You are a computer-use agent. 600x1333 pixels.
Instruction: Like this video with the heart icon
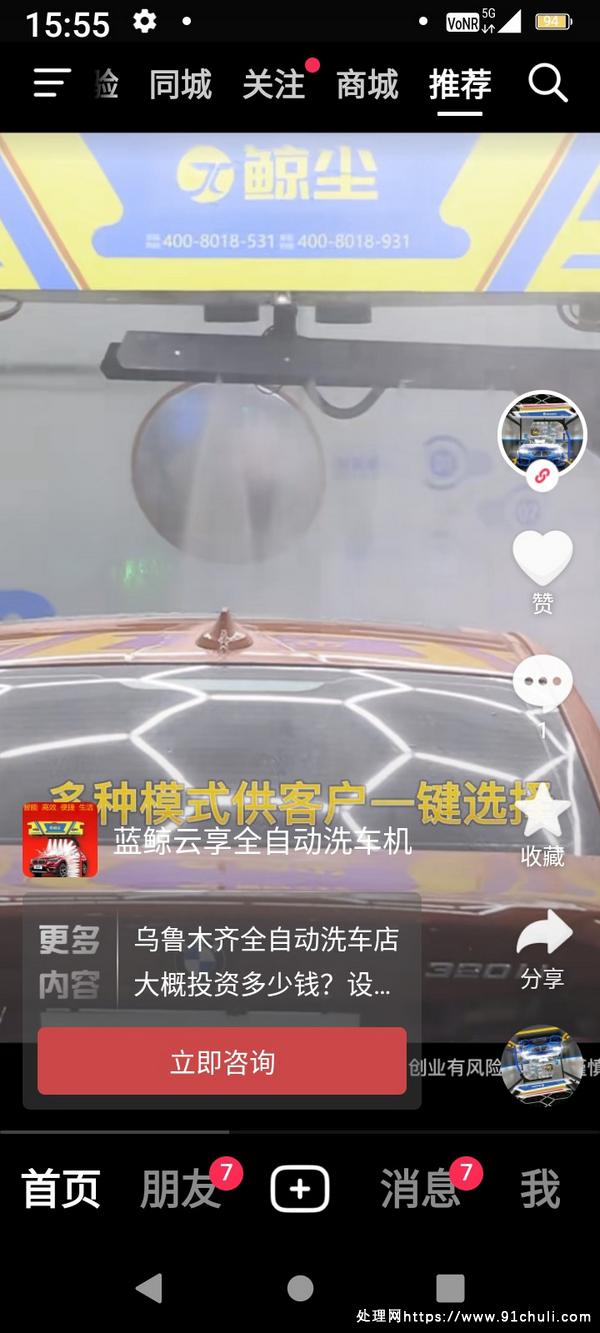point(542,558)
